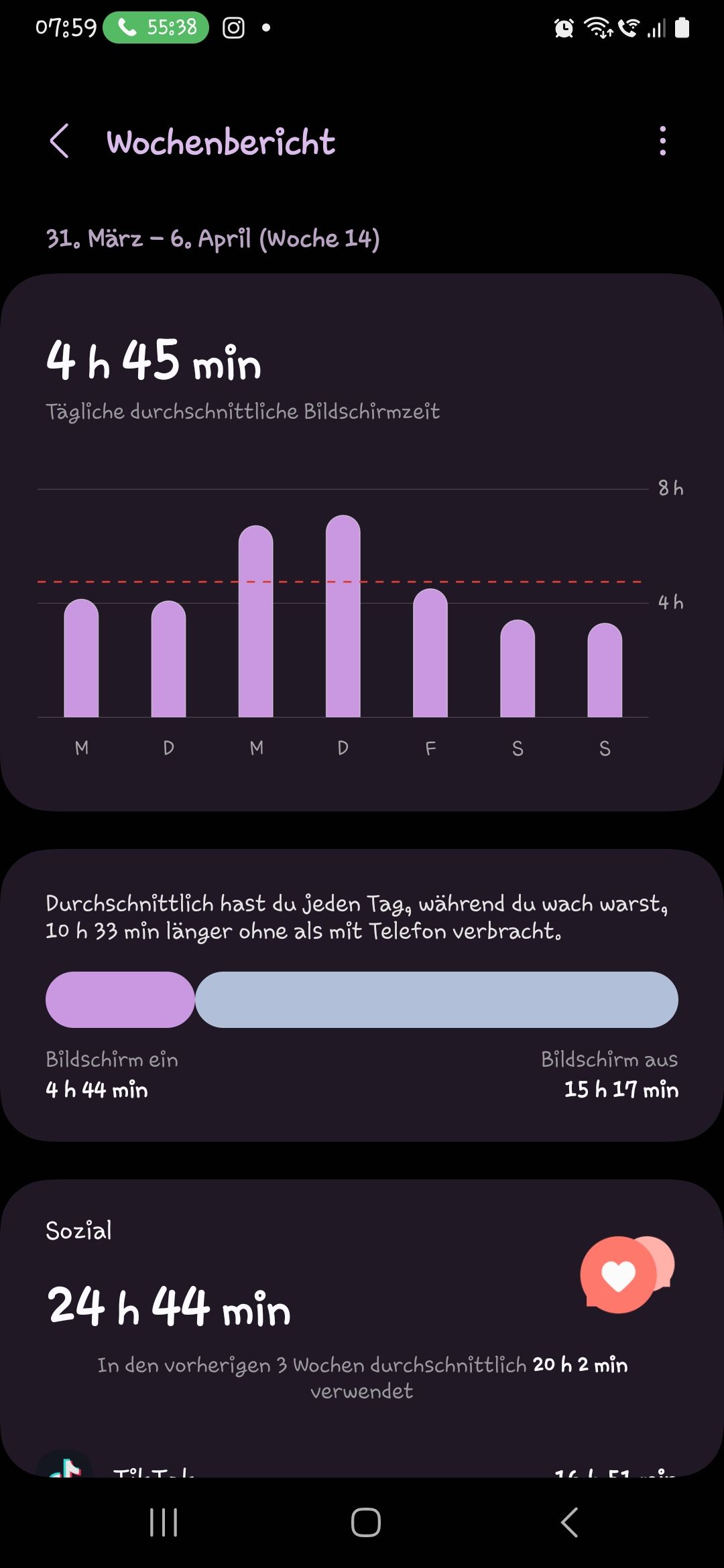Go back from the Wochenbericht screen
This screenshot has width=724, height=1568.
click(x=60, y=141)
